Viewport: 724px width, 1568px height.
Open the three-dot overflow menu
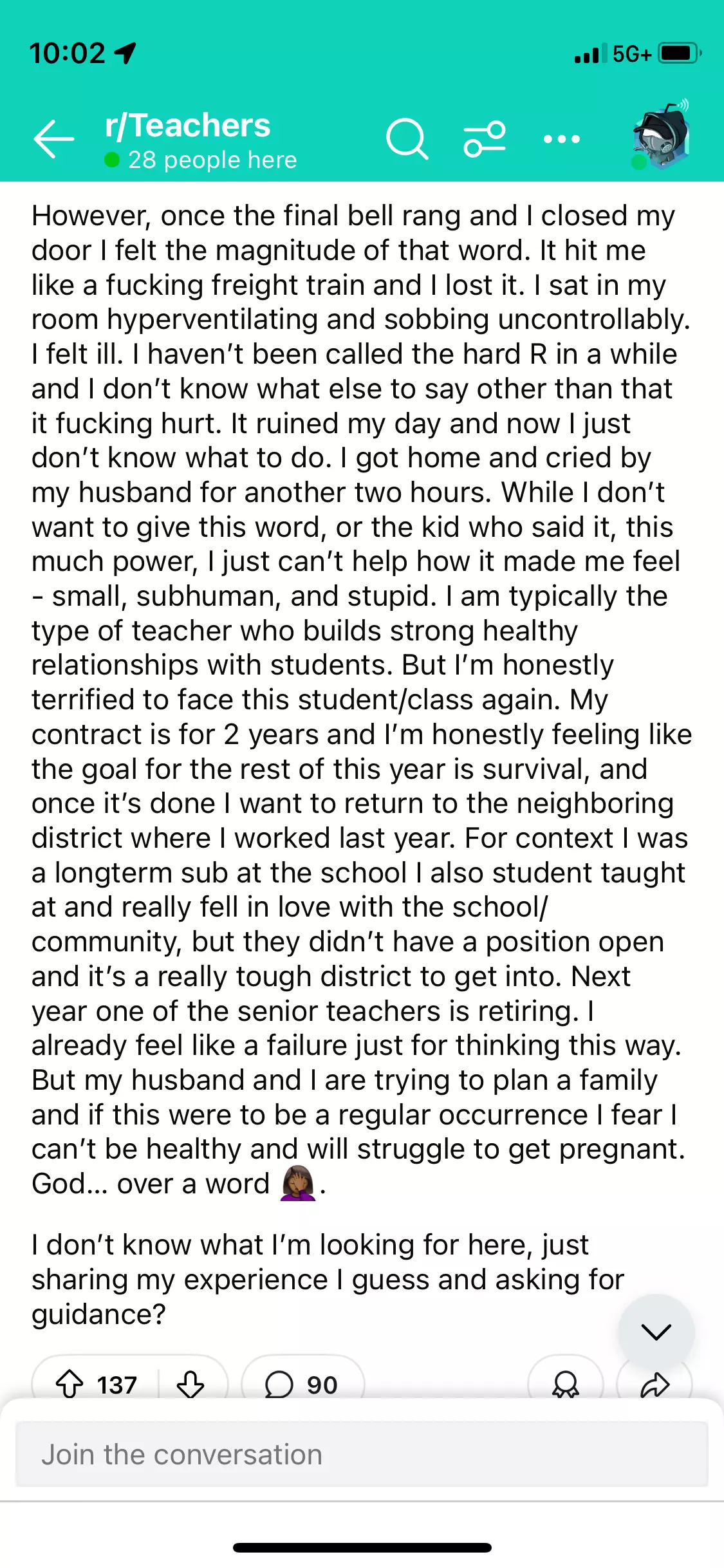point(562,139)
